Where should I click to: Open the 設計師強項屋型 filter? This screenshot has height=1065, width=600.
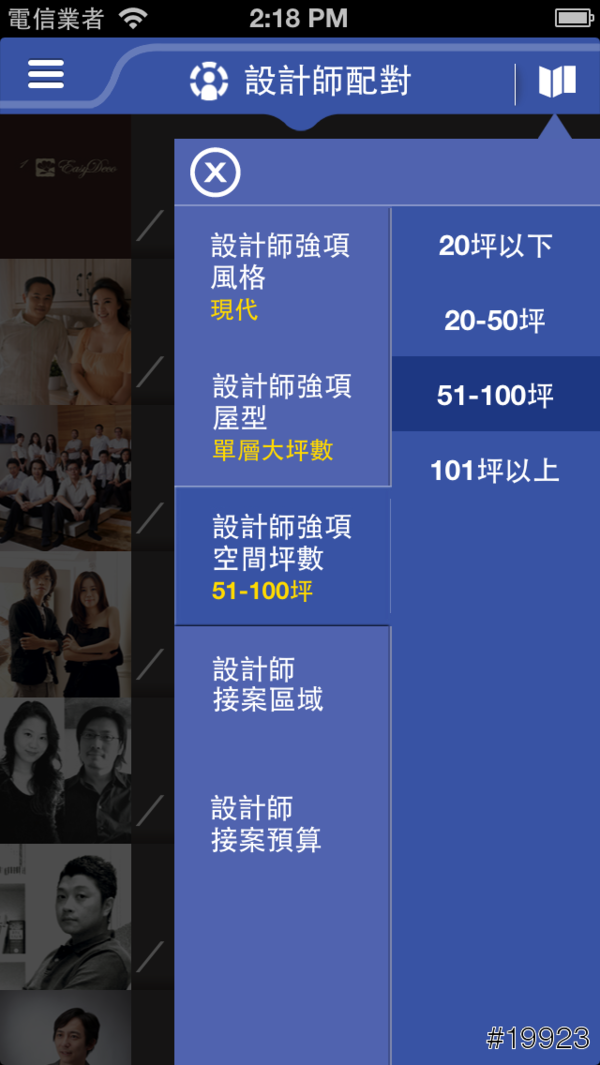282,417
